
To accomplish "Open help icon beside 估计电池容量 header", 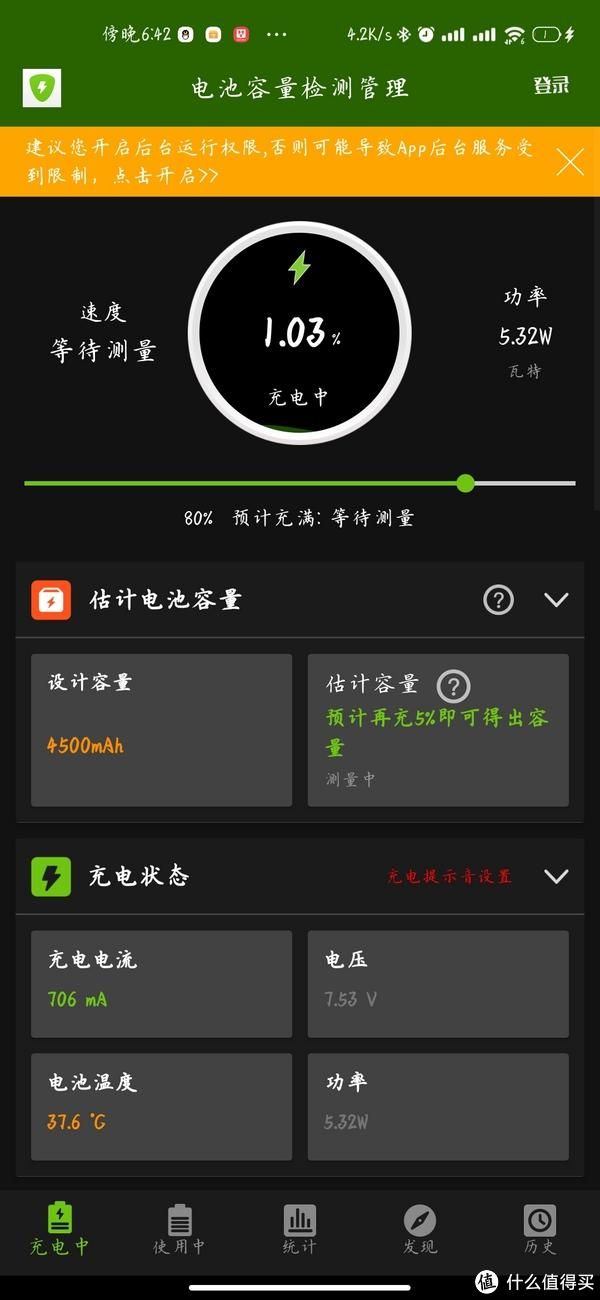I will click(498, 599).
